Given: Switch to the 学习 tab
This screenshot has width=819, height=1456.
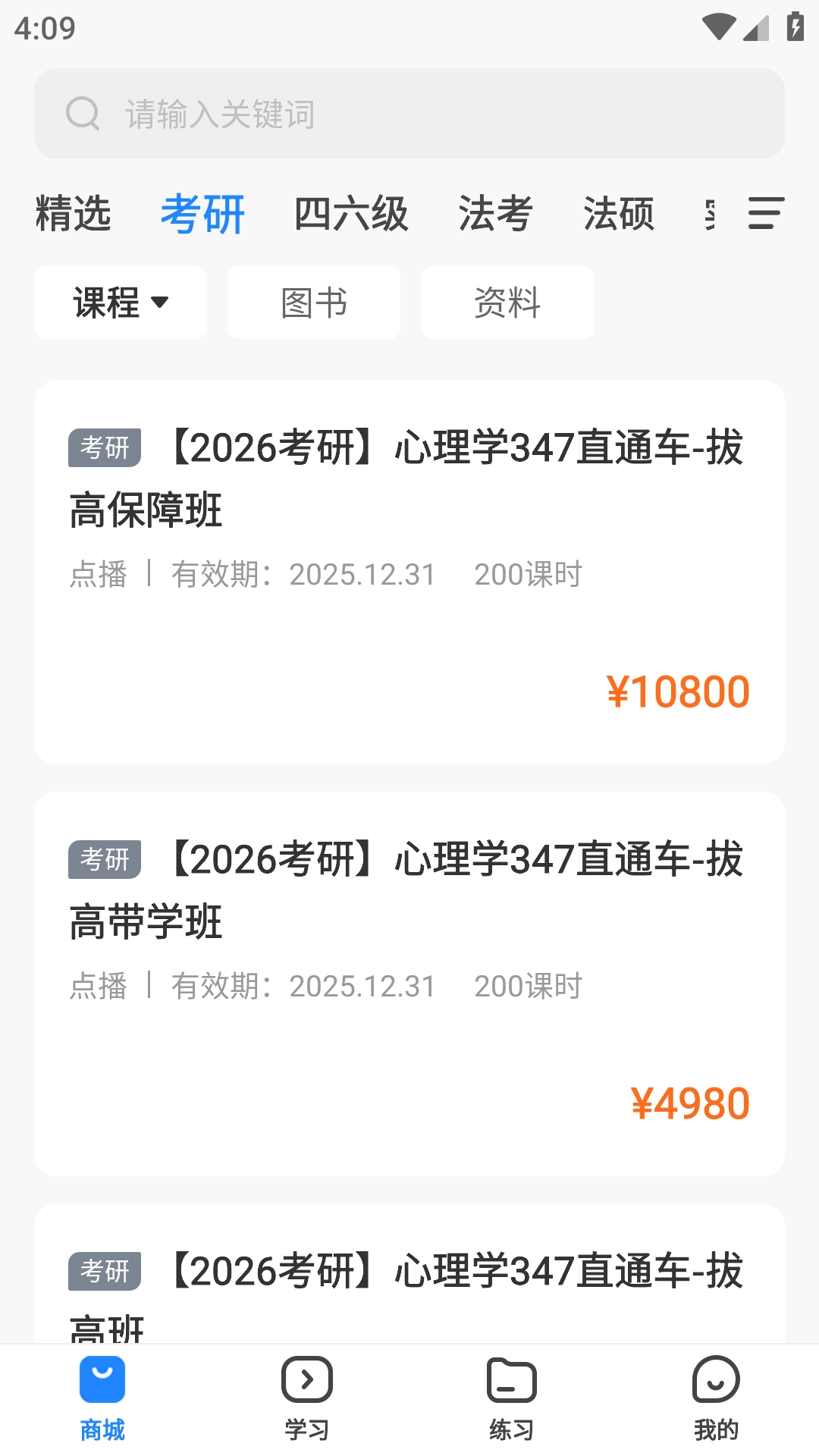Looking at the screenshot, I should click(x=307, y=1398).
